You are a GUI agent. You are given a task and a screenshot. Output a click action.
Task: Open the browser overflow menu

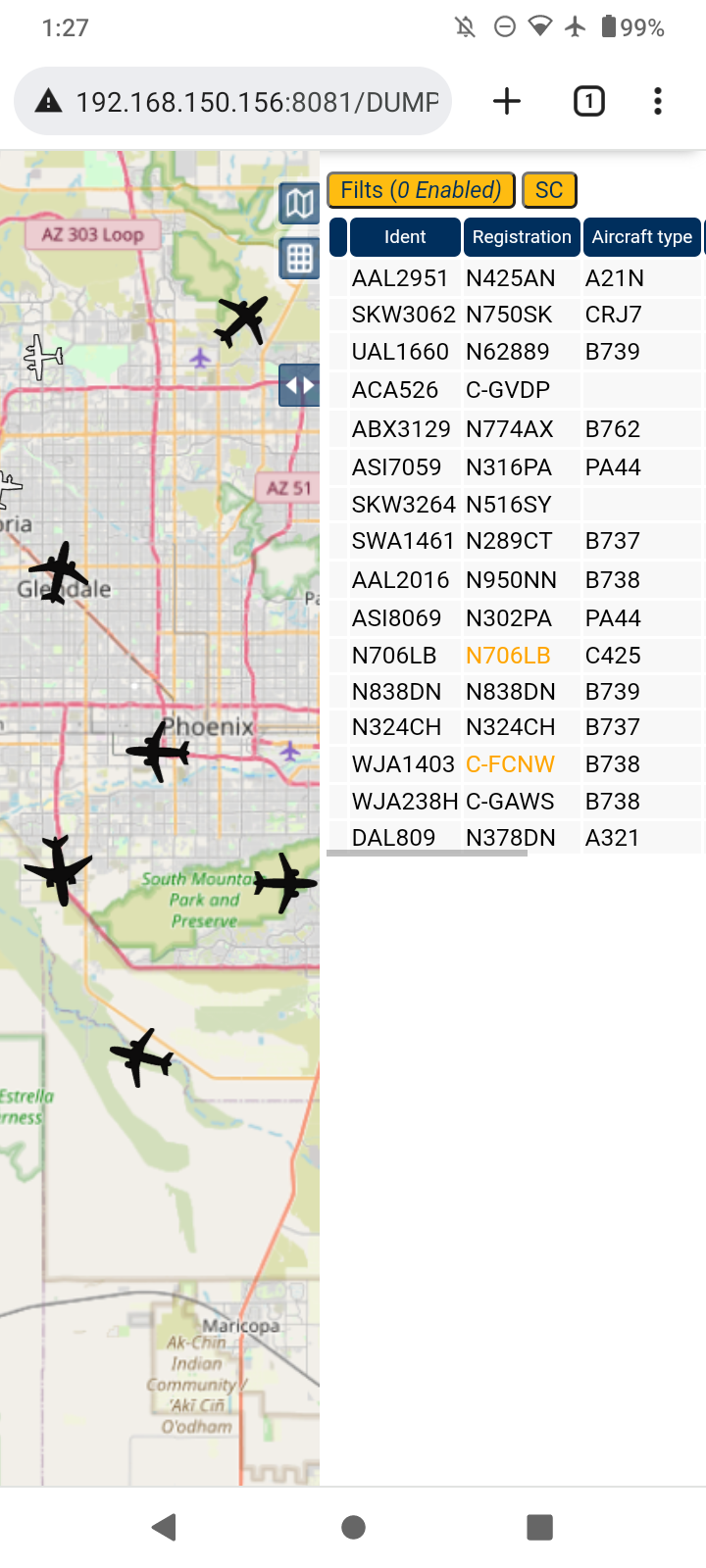point(658,101)
